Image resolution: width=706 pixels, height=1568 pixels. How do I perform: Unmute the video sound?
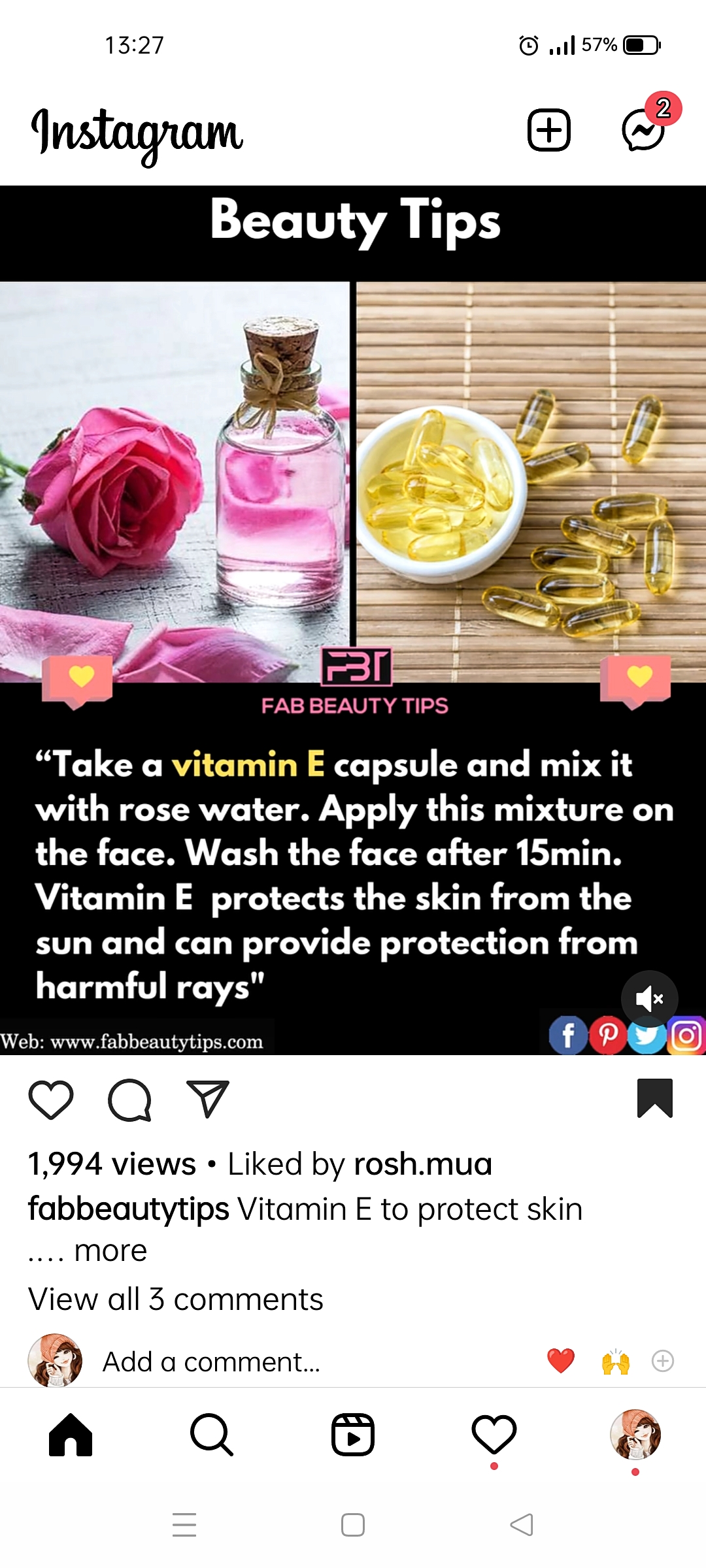[x=649, y=999]
